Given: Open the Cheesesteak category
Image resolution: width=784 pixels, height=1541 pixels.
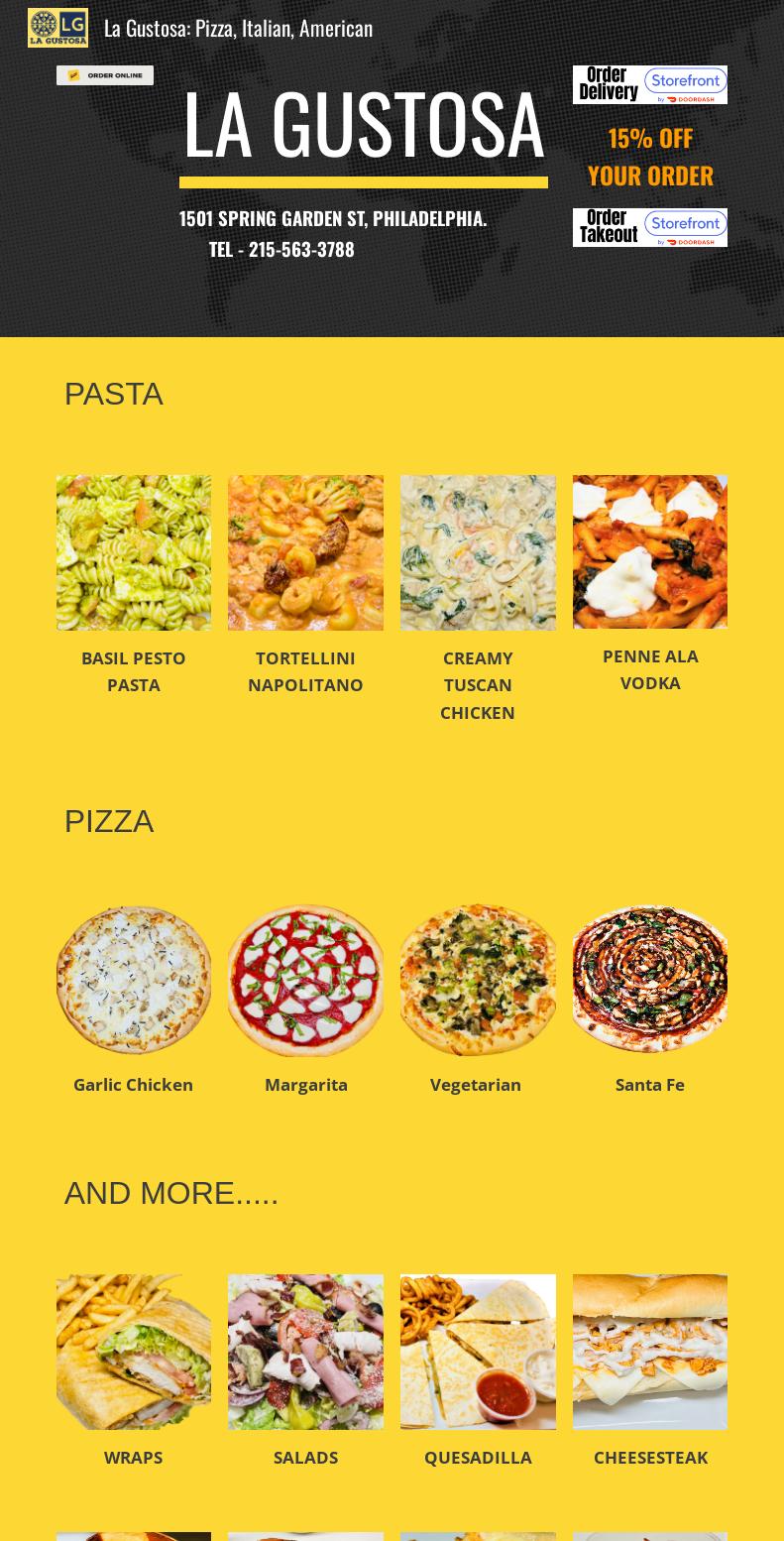Looking at the screenshot, I should tap(650, 1352).
